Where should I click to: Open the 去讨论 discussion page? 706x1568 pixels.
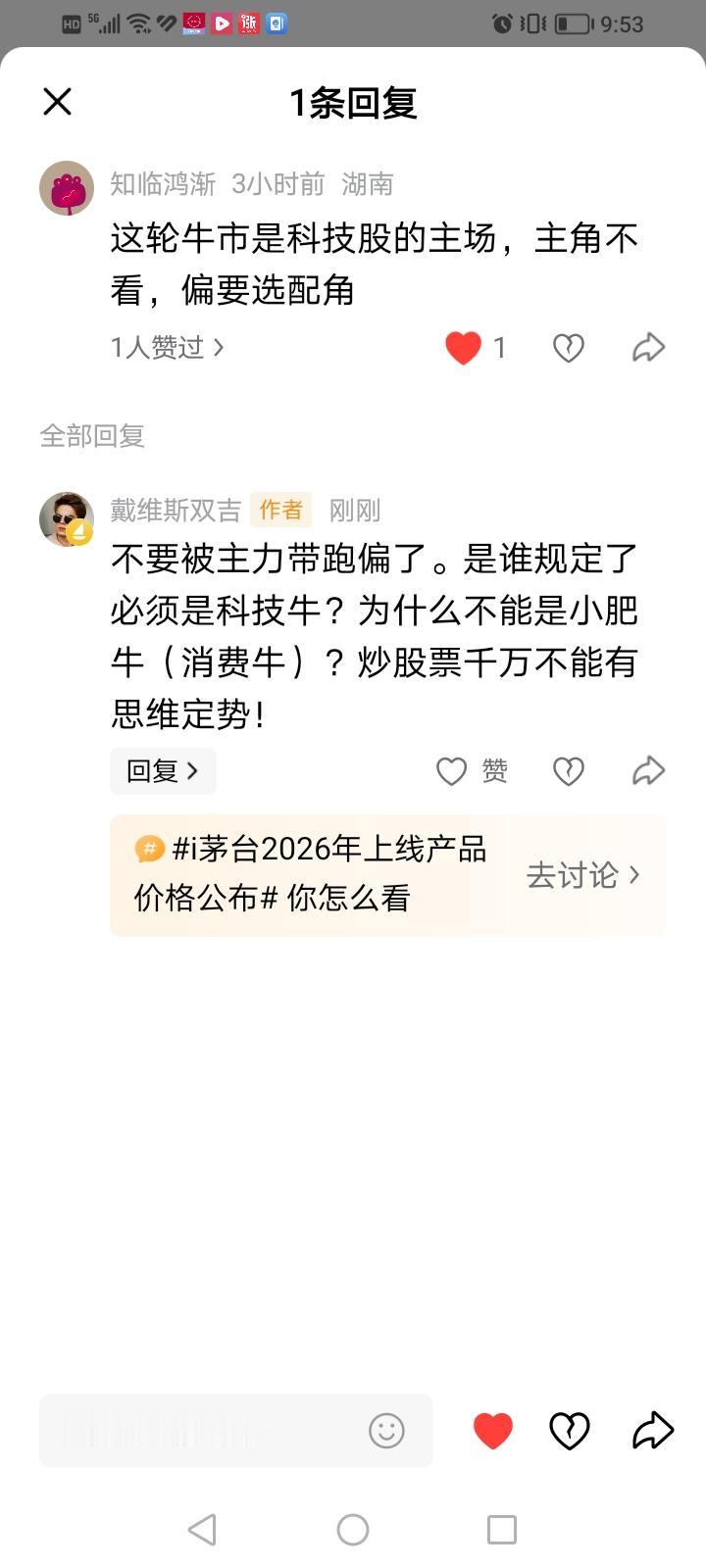coord(583,875)
